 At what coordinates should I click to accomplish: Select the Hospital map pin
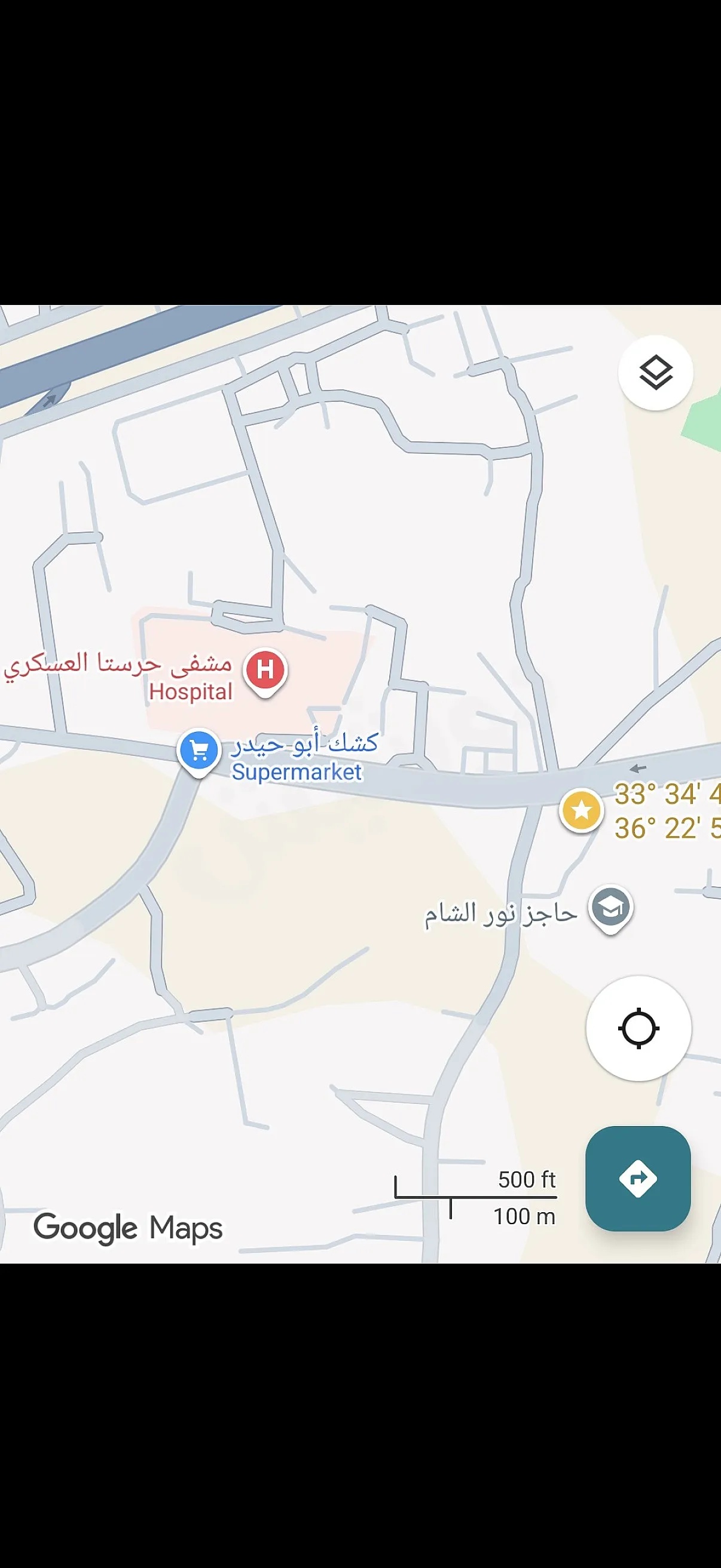point(265,670)
